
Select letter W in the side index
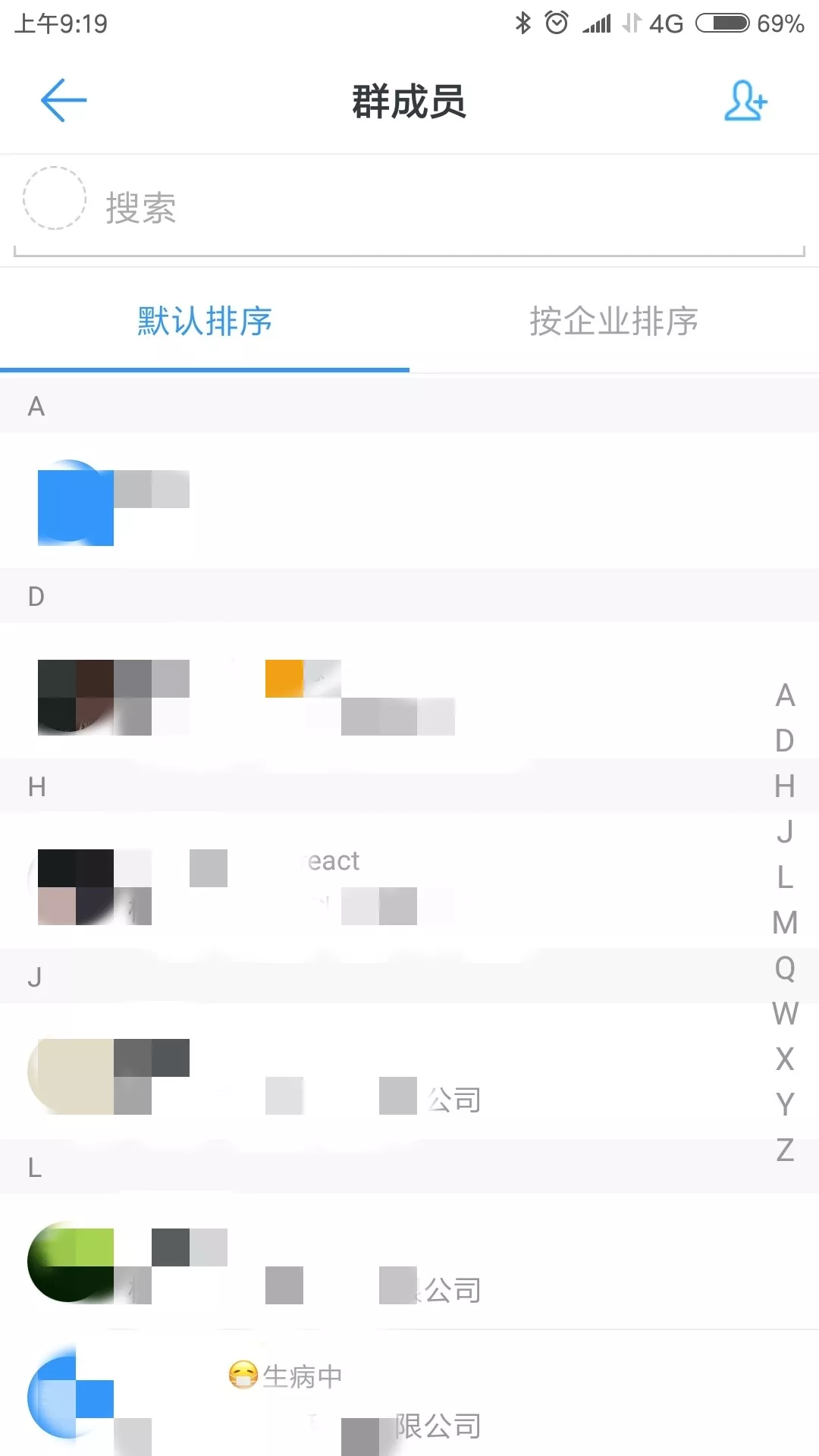[x=785, y=1014]
